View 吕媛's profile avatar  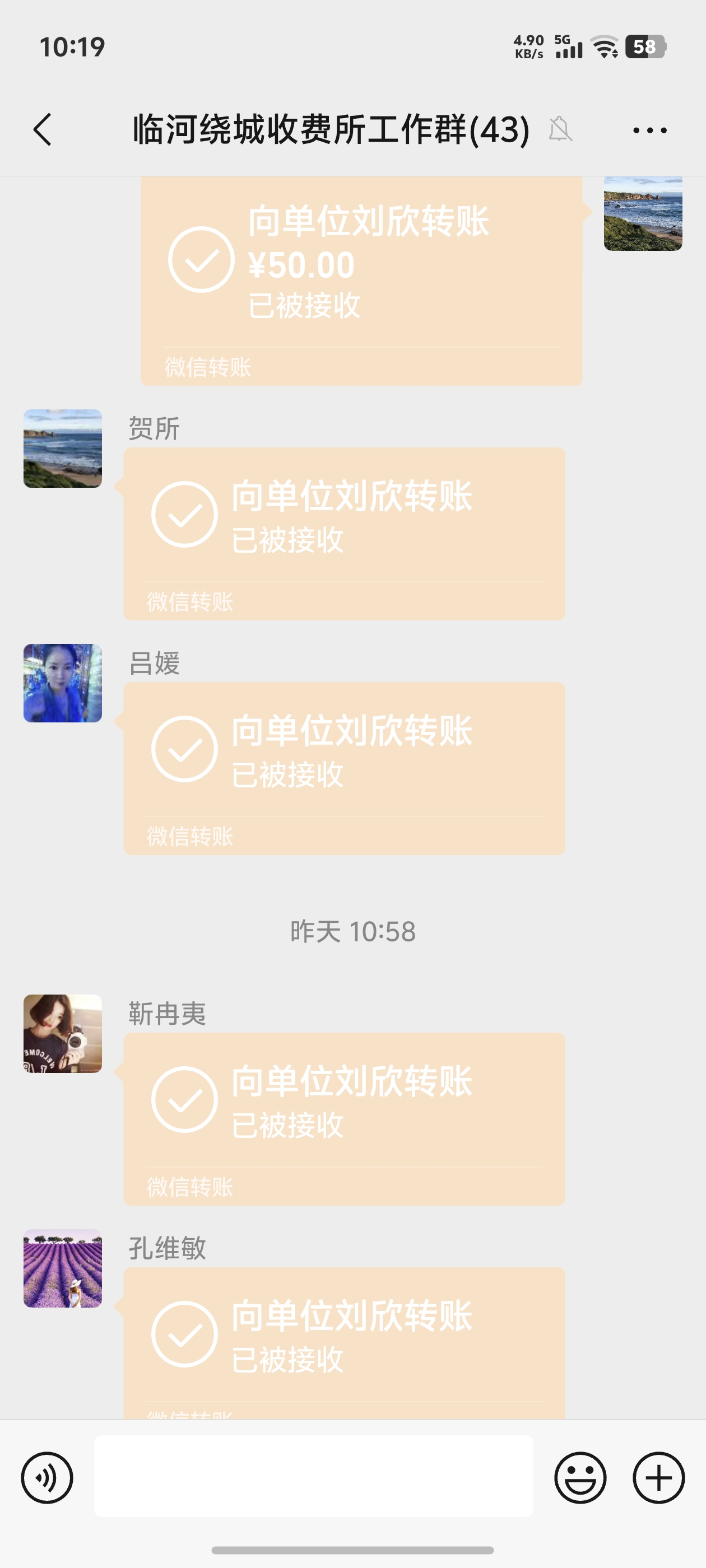(63, 683)
